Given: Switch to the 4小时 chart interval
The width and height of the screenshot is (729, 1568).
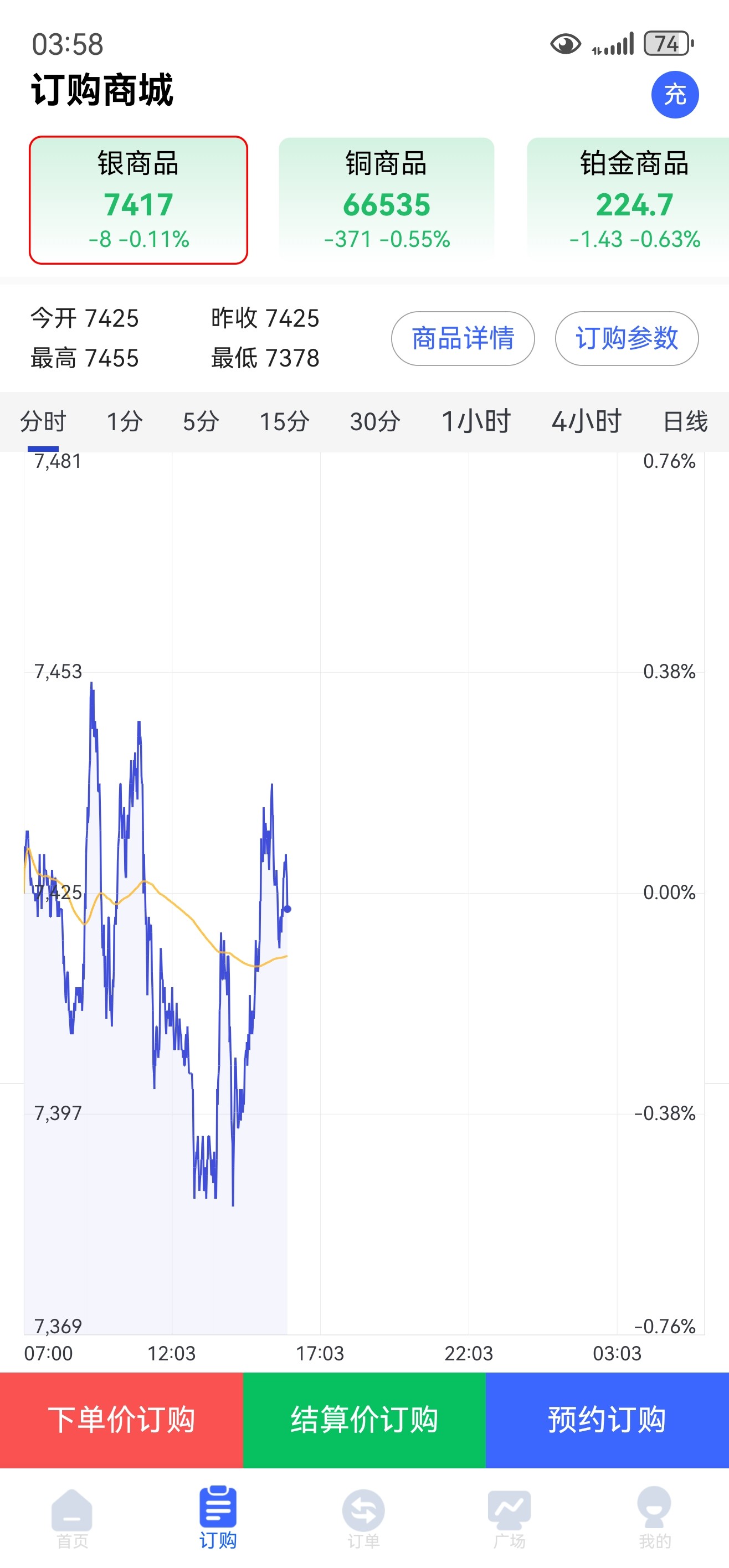Looking at the screenshot, I should click(x=586, y=421).
